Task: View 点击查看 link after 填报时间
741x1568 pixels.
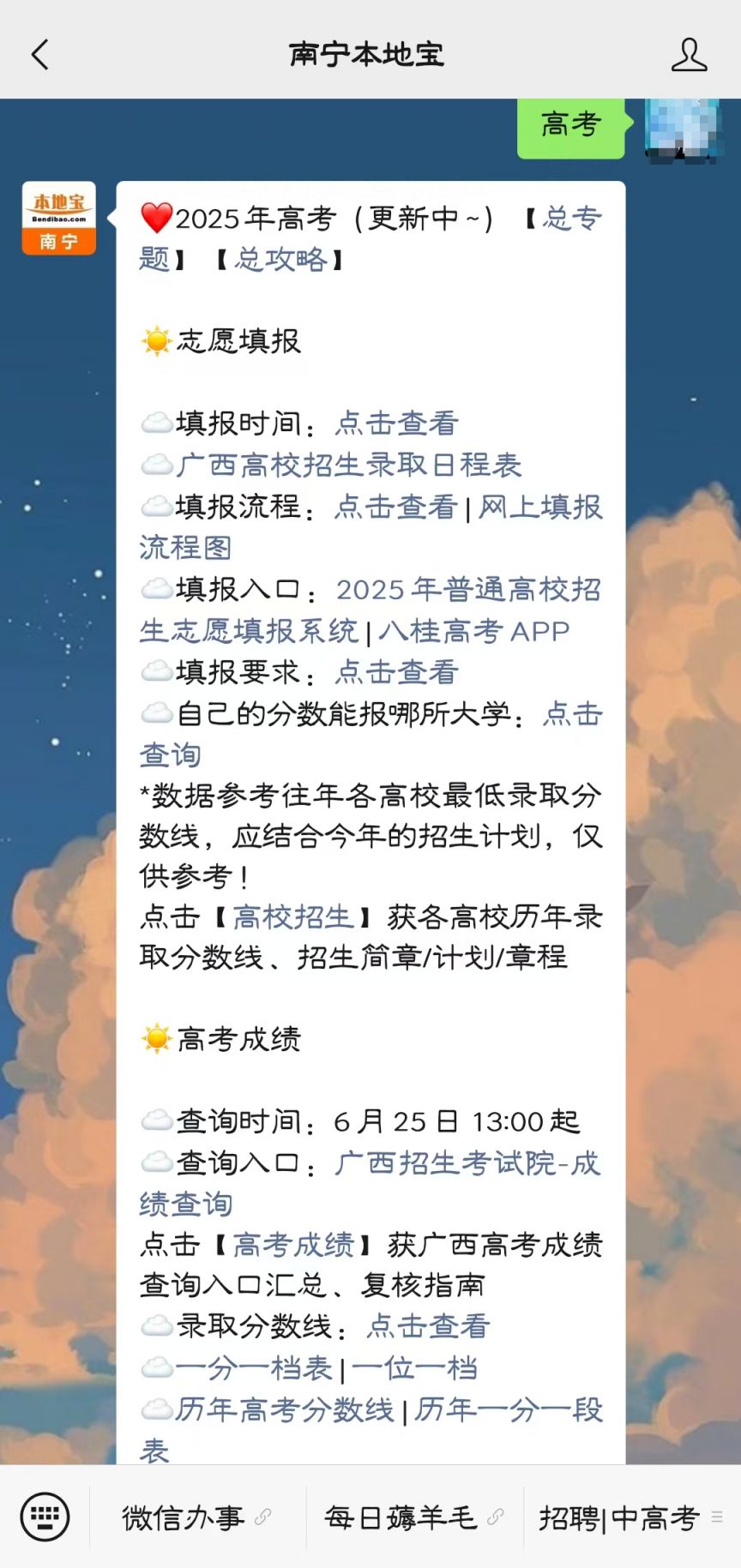Action: (x=396, y=424)
